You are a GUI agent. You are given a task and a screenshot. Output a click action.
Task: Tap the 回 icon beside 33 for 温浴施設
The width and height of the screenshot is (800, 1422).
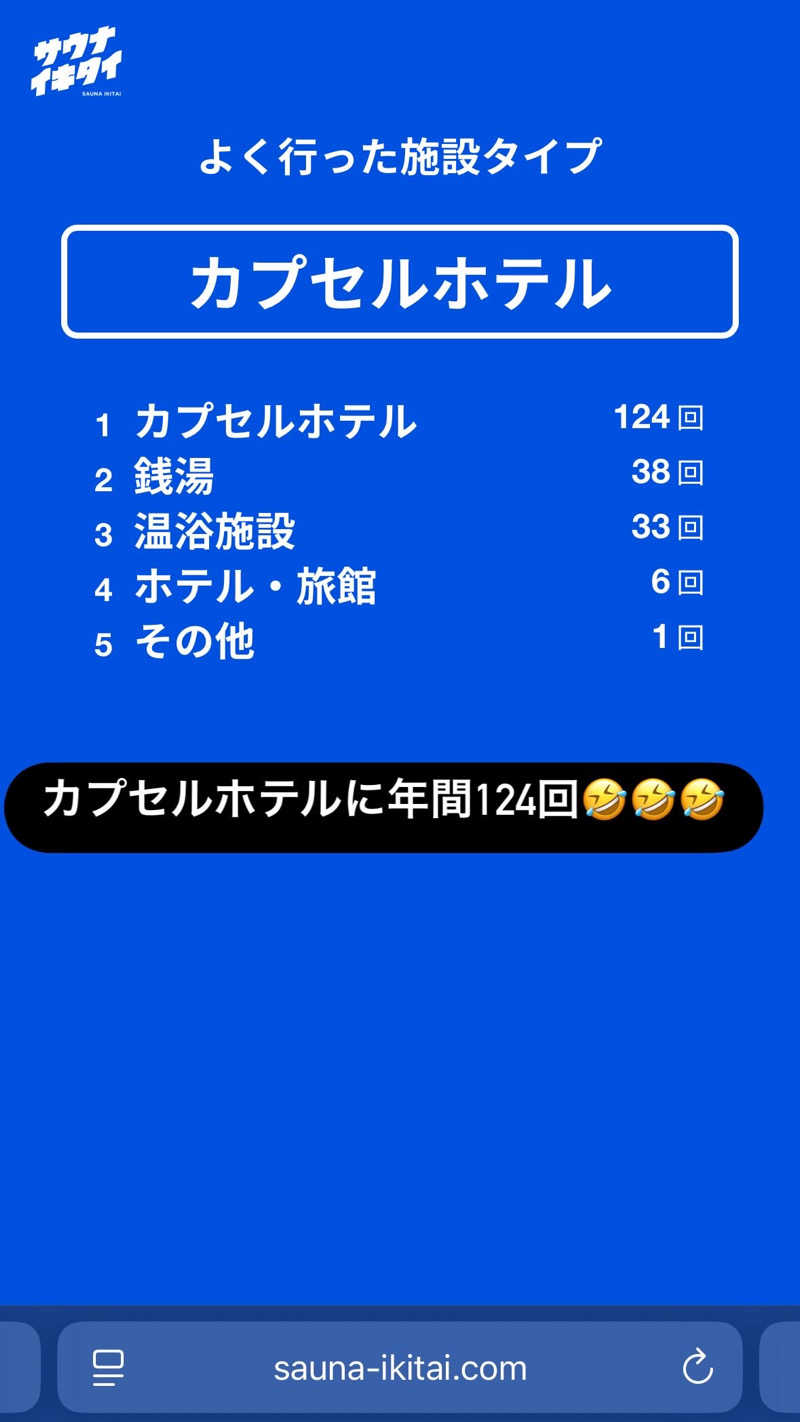coord(691,528)
